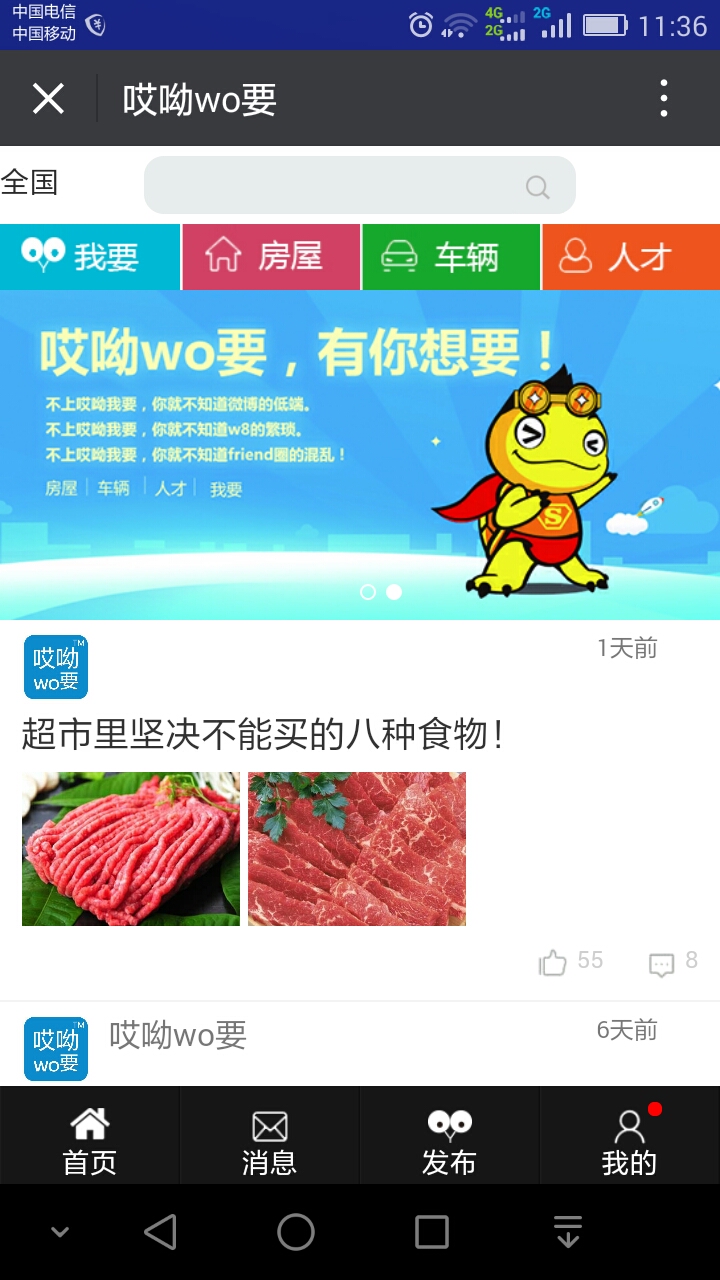Select the 全国 region picker
This screenshot has height=1280, width=720.
pyautogui.click(x=30, y=183)
